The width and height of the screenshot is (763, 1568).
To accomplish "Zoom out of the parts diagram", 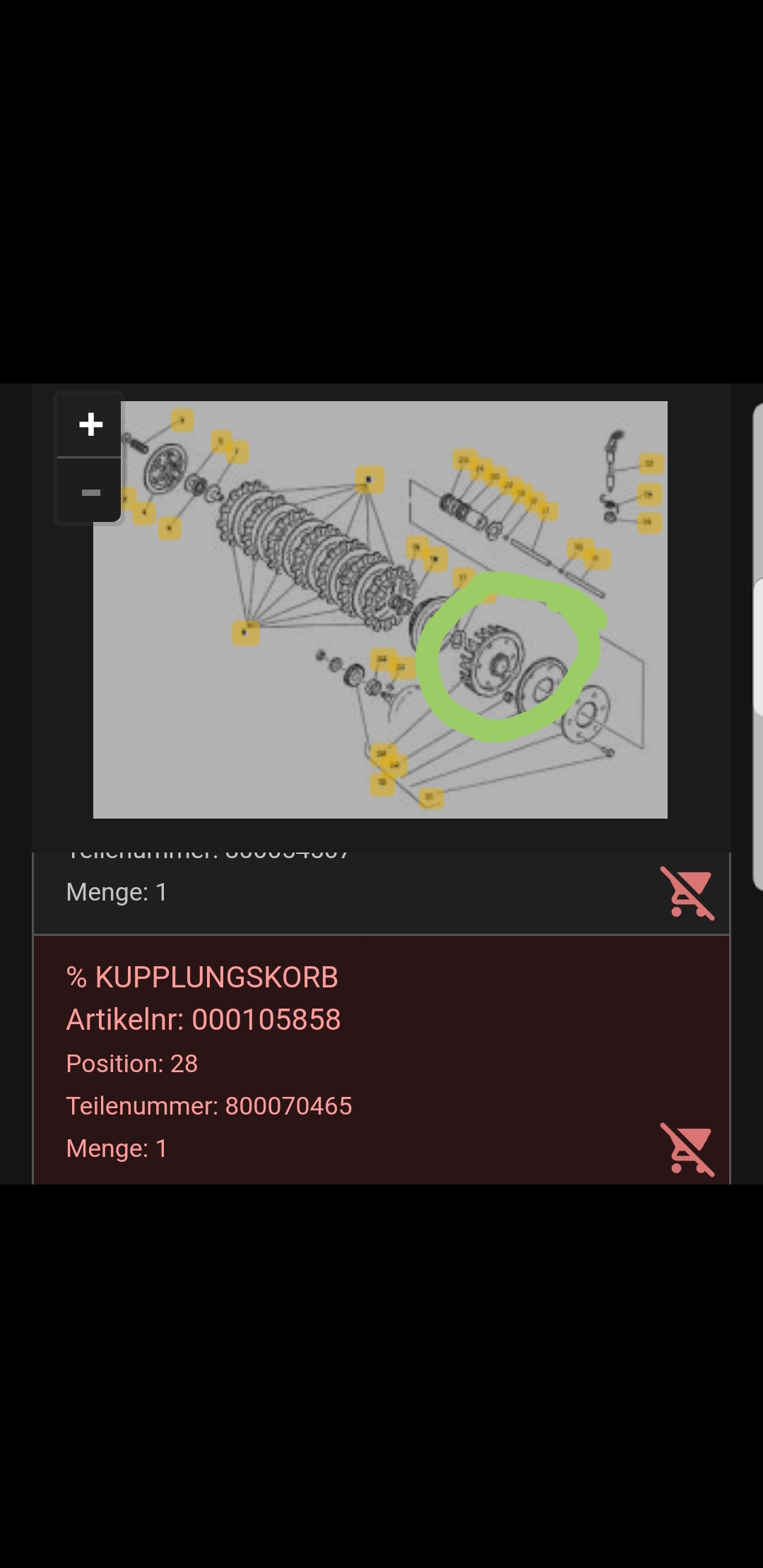I will coord(90,492).
